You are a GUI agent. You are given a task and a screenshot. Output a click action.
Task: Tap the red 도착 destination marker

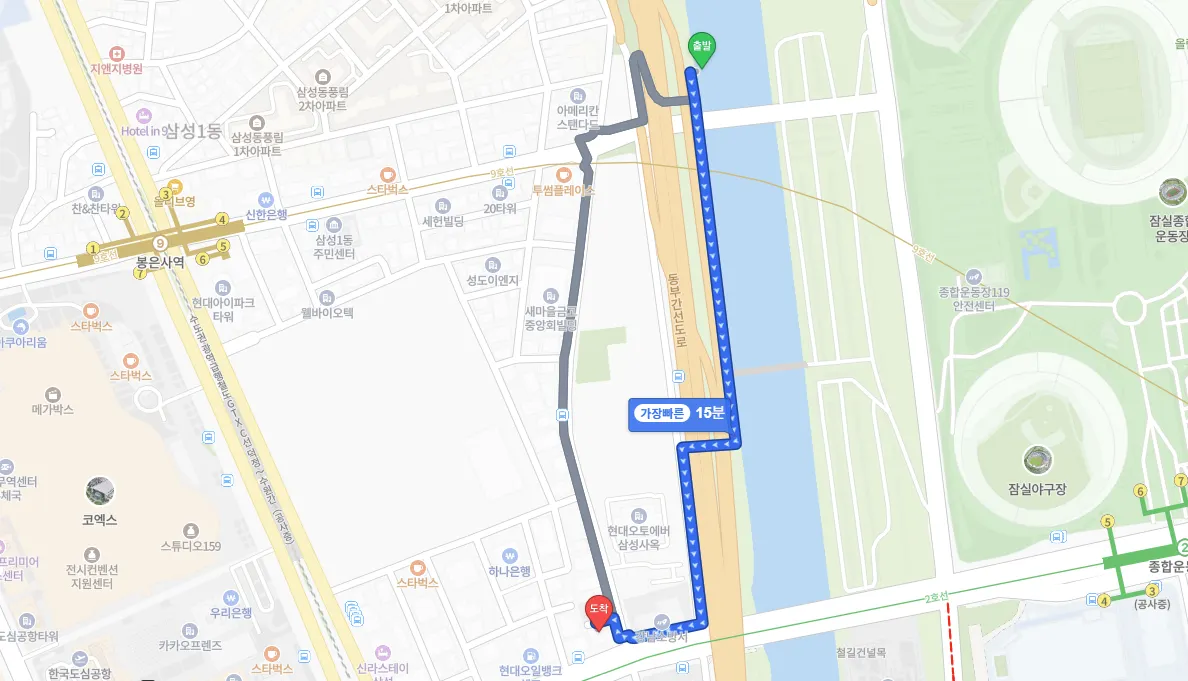598,611
